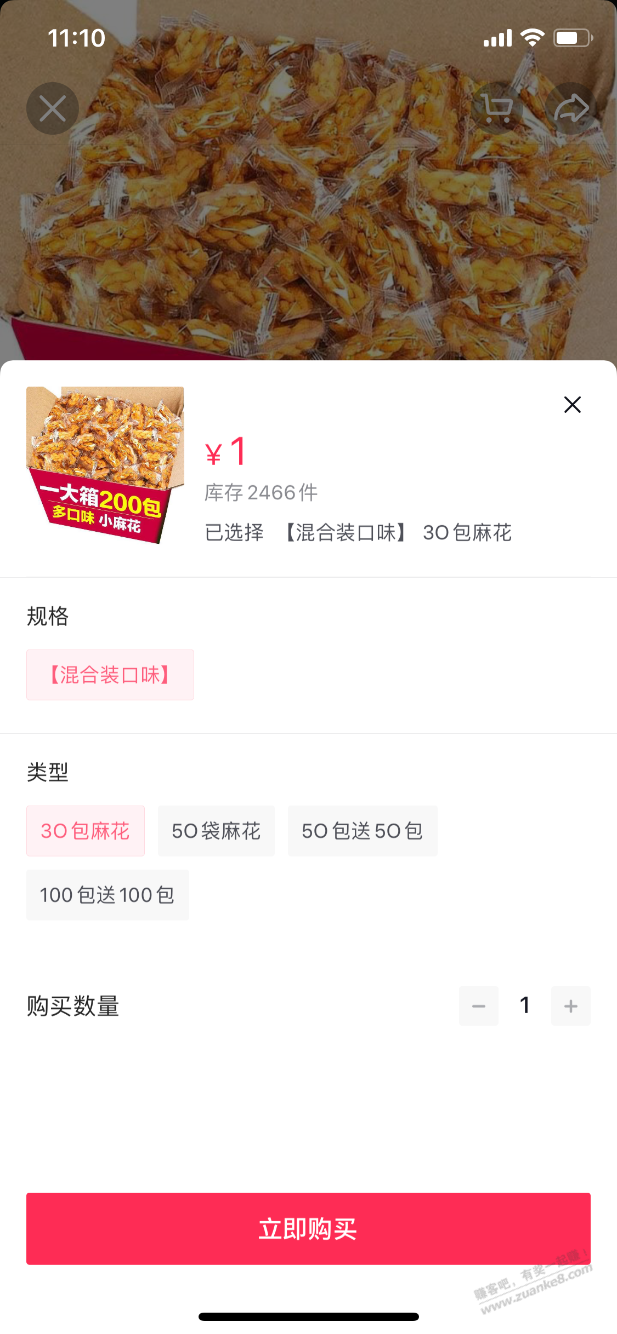Dismiss the specification selection sheet
Image resolution: width=617 pixels, height=1334 pixels.
point(572,405)
